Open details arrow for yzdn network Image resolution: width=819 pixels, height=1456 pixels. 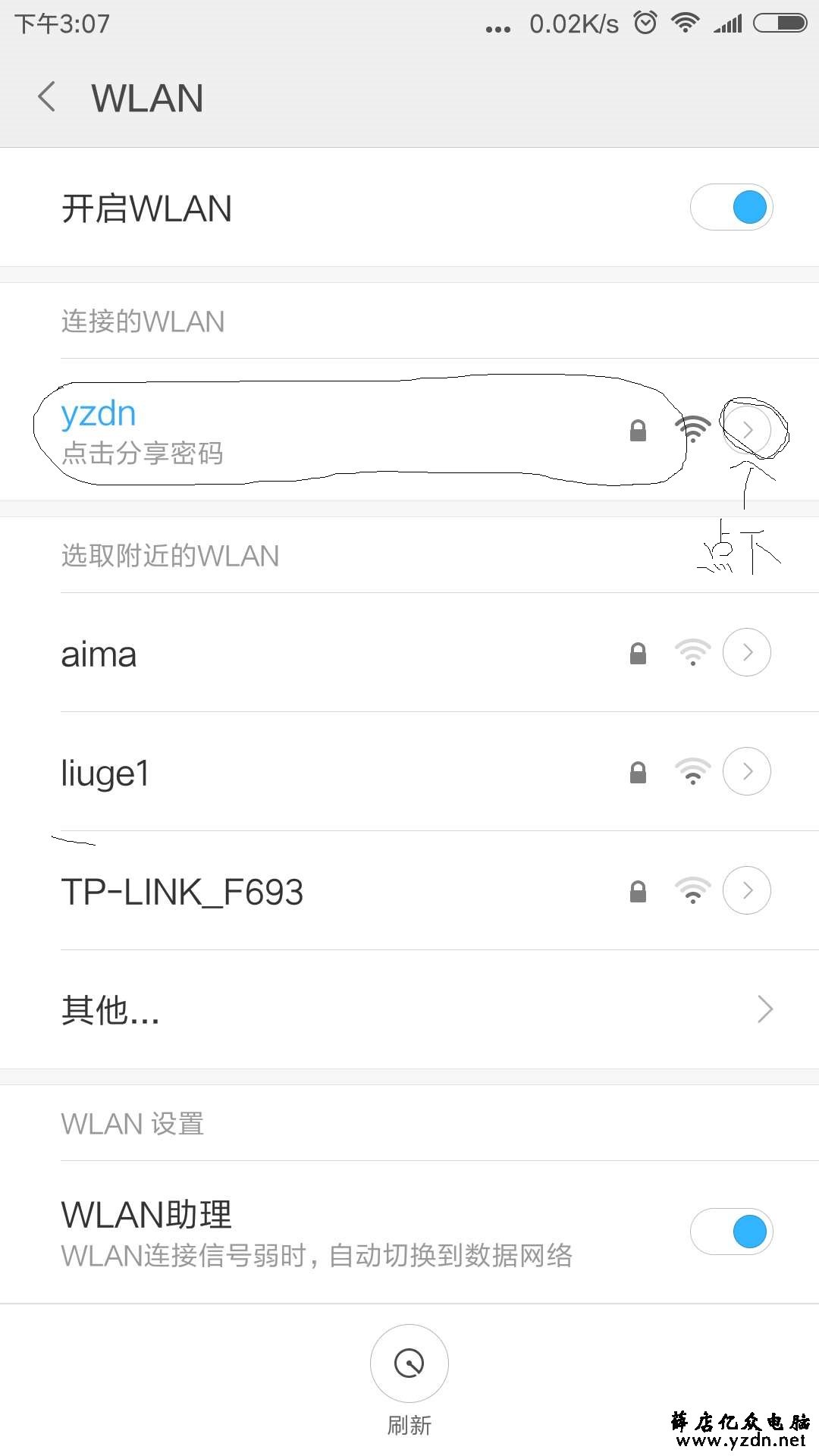point(747,430)
